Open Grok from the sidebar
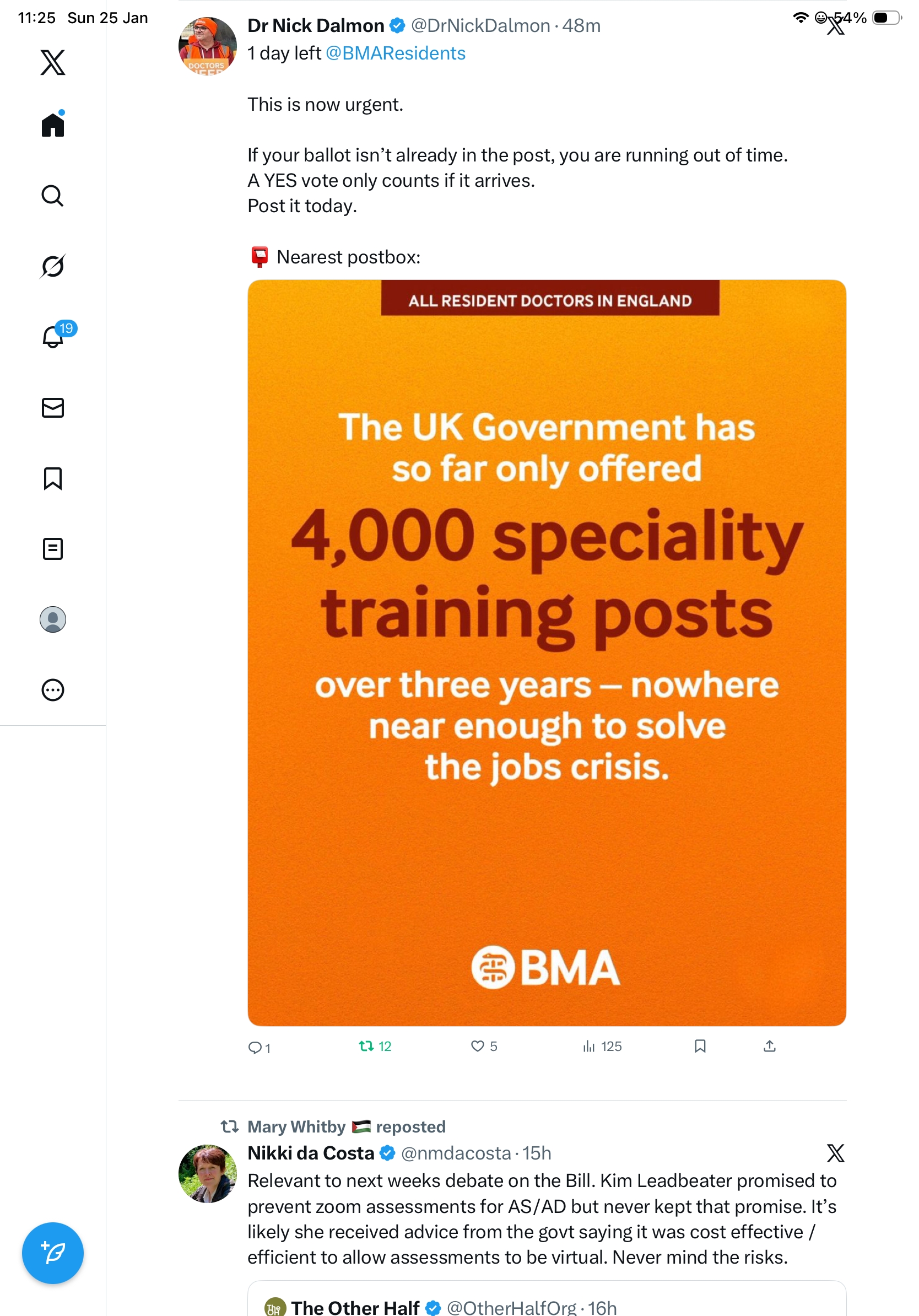Image resolution: width=919 pixels, height=1316 pixels. pyautogui.click(x=53, y=266)
